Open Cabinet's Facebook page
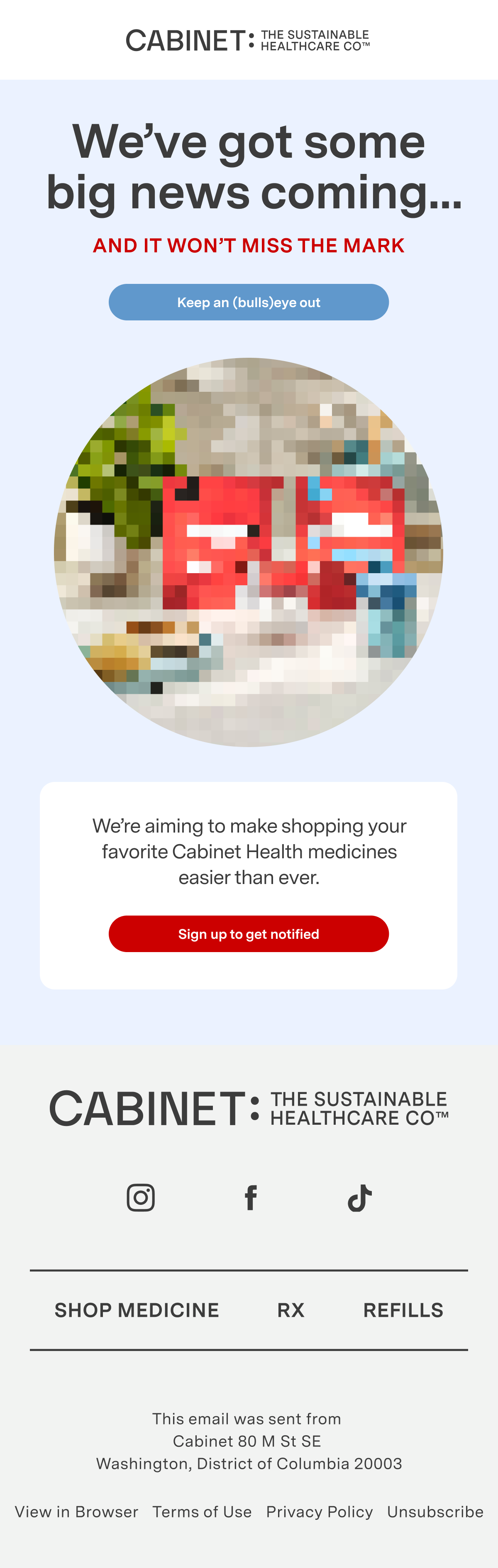 (250, 1197)
